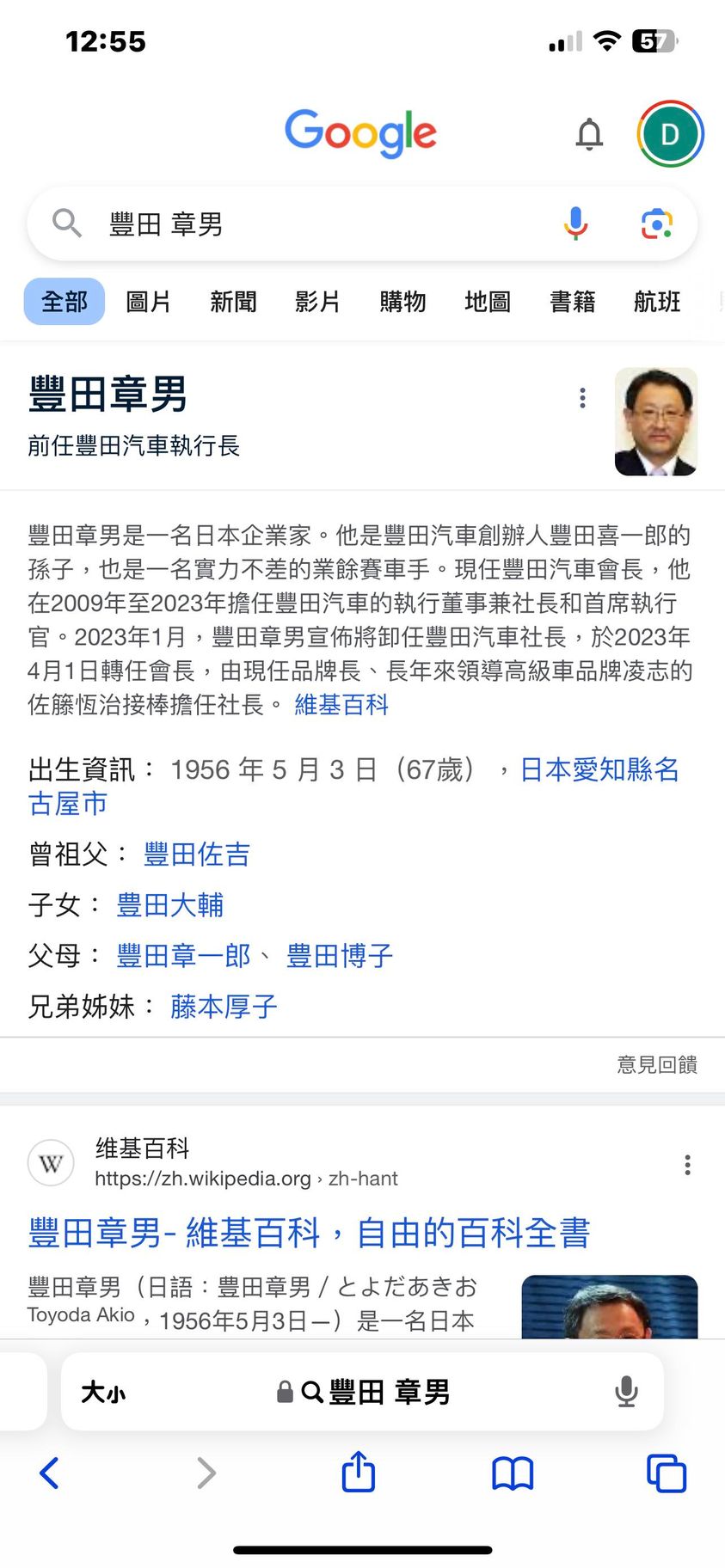Open the 豐田大輔 link
The height and width of the screenshot is (1568, 725).
click(169, 905)
